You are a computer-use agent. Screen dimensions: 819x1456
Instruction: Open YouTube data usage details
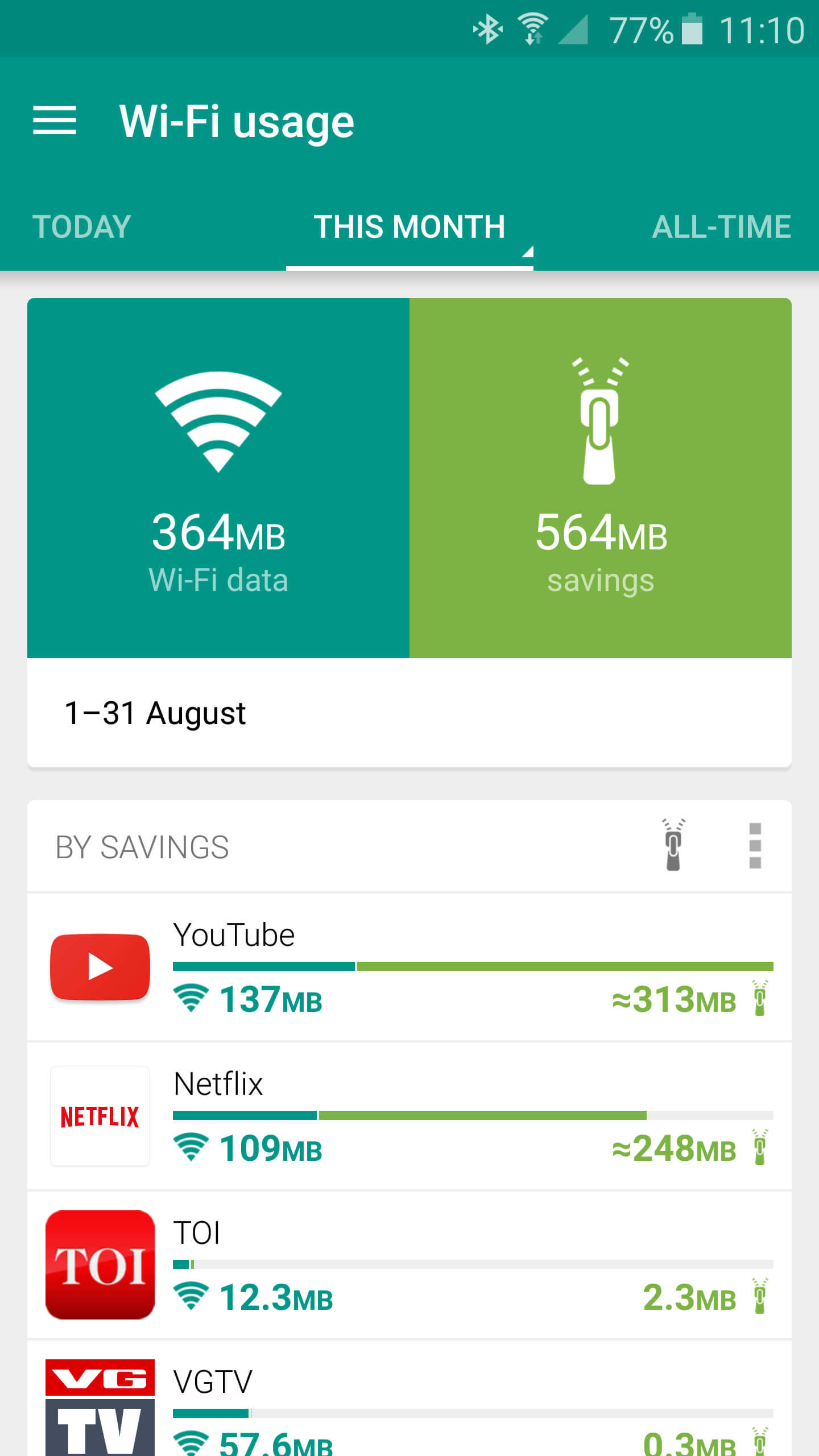[409, 967]
